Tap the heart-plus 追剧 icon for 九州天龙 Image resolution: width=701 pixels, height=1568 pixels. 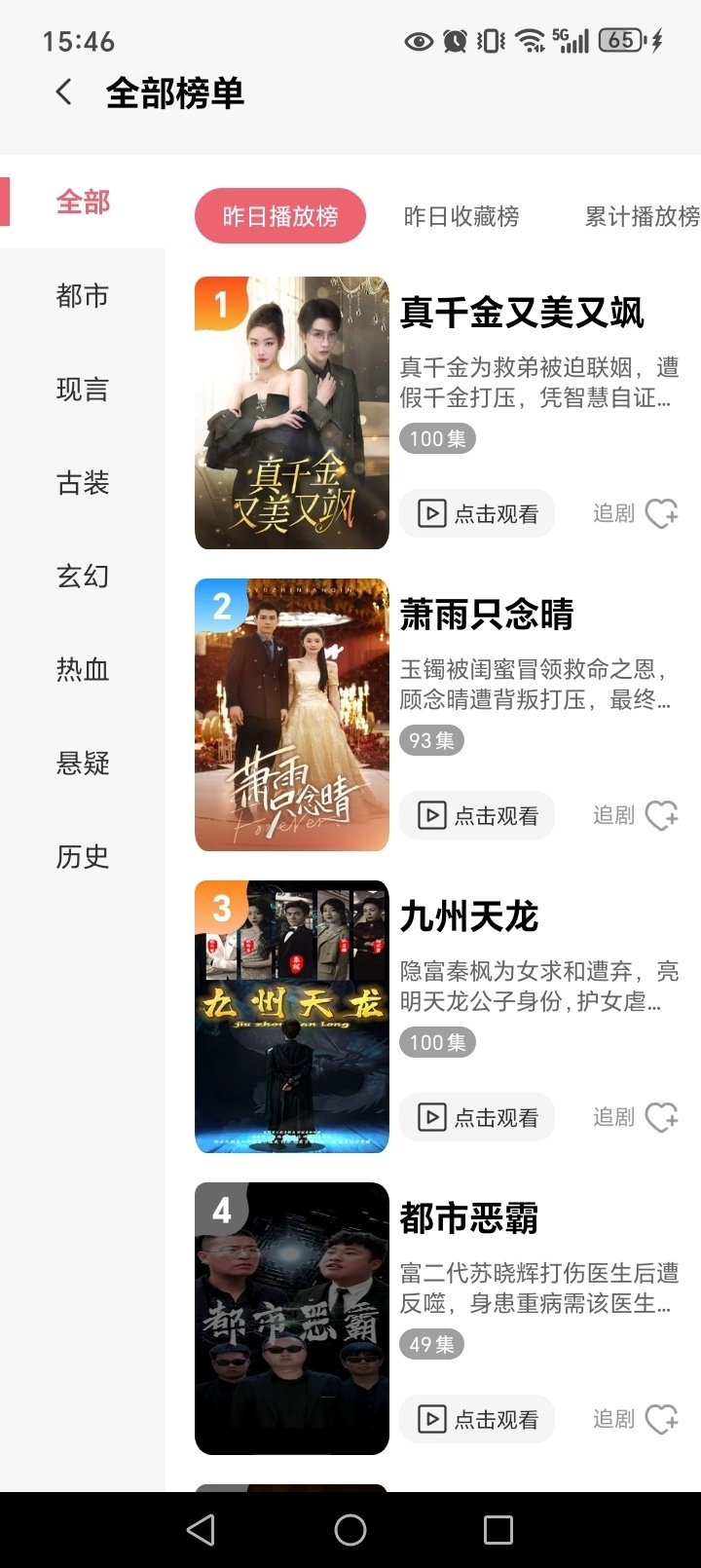[x=663, y=1117]
